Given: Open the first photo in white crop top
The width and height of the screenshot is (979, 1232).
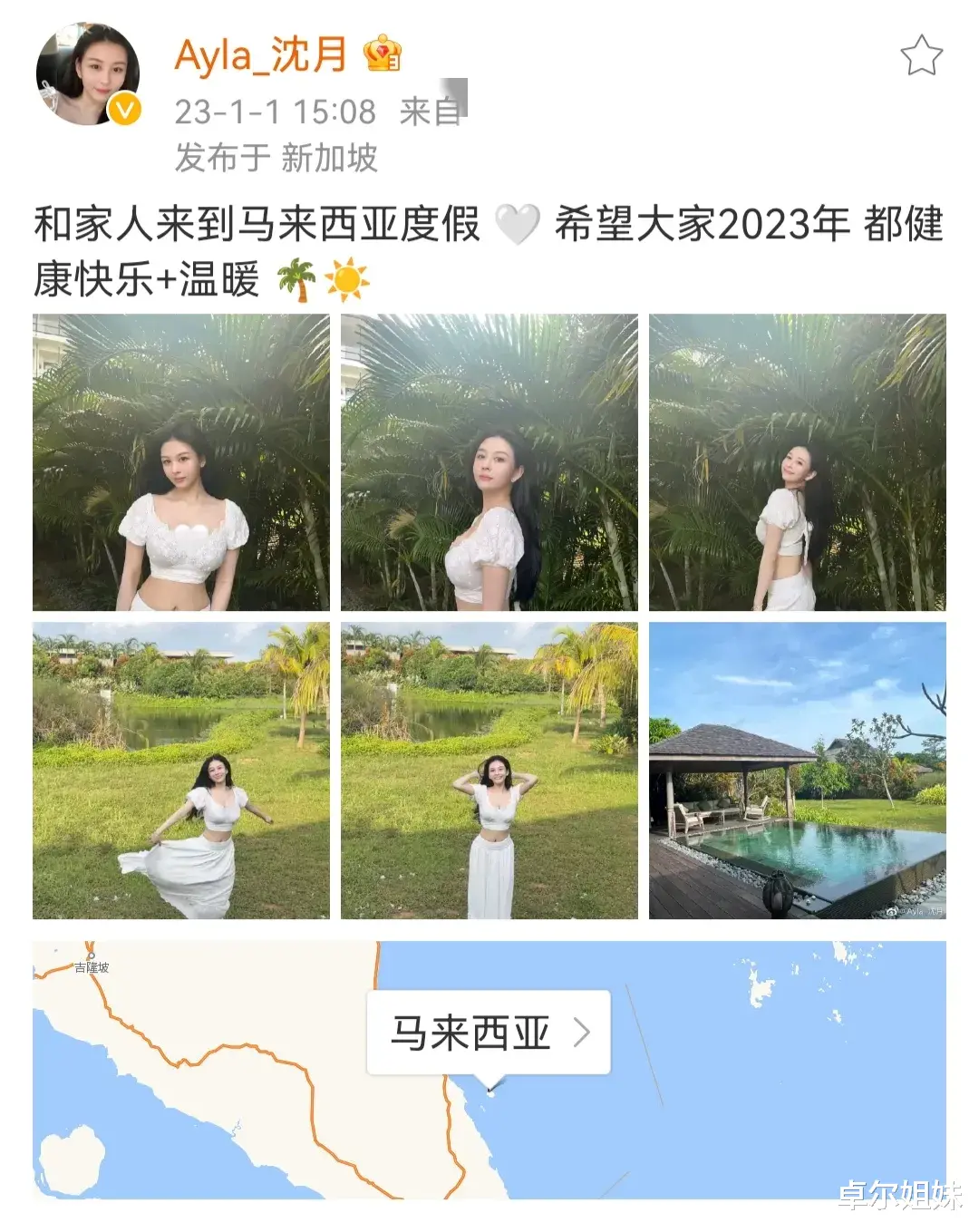Looking at the screenshot, I should (181, 464).
